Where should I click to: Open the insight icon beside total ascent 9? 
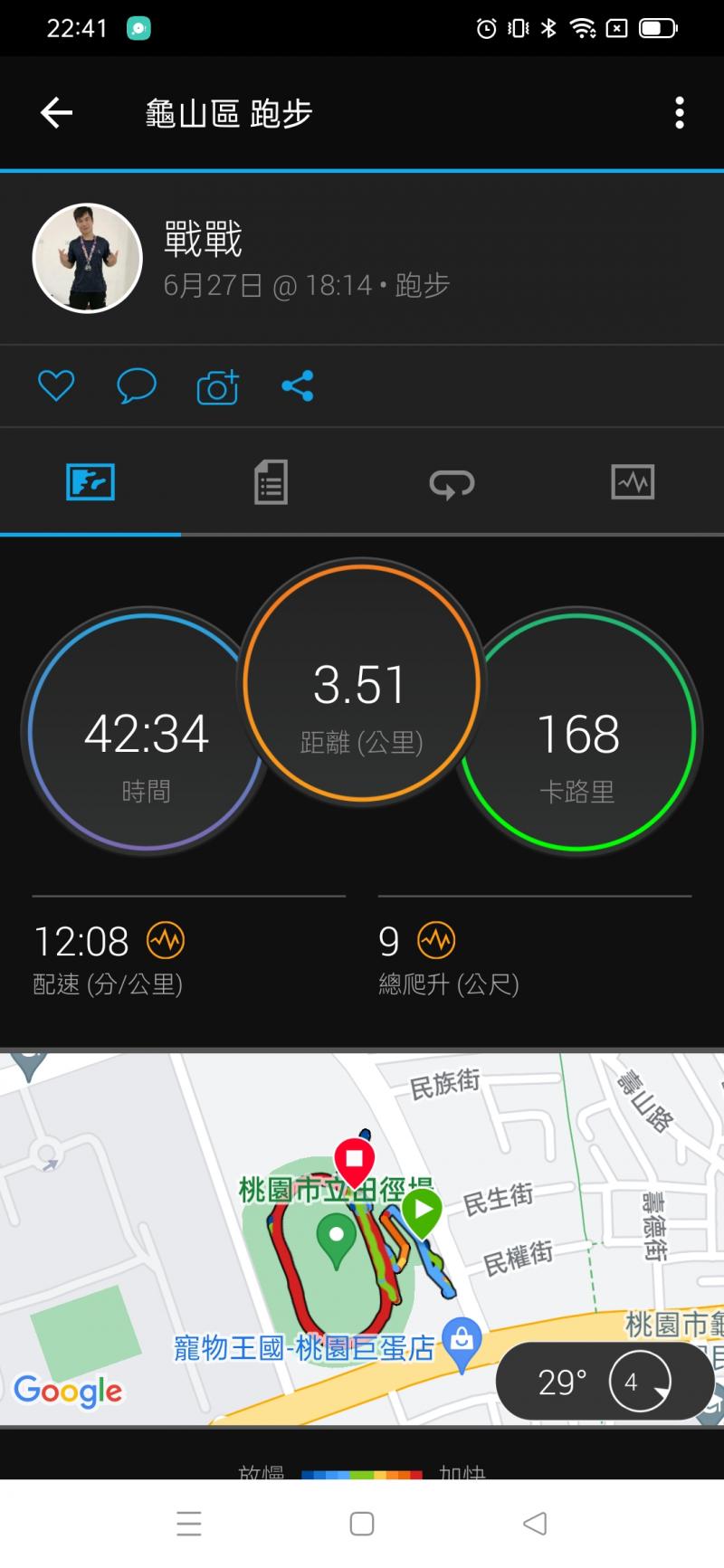coord(436,941)
